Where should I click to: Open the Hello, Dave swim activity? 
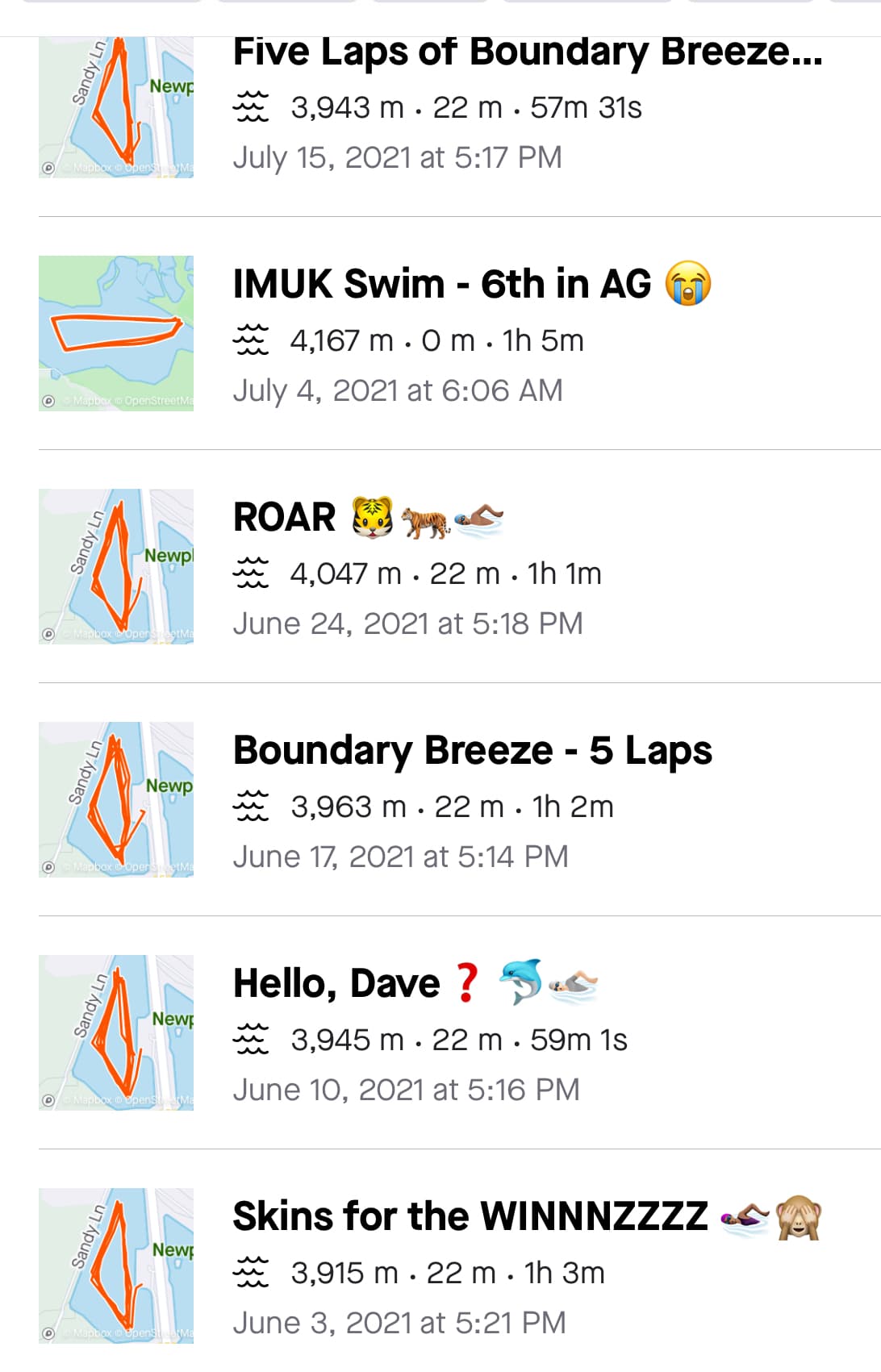[x=336, y=984]
